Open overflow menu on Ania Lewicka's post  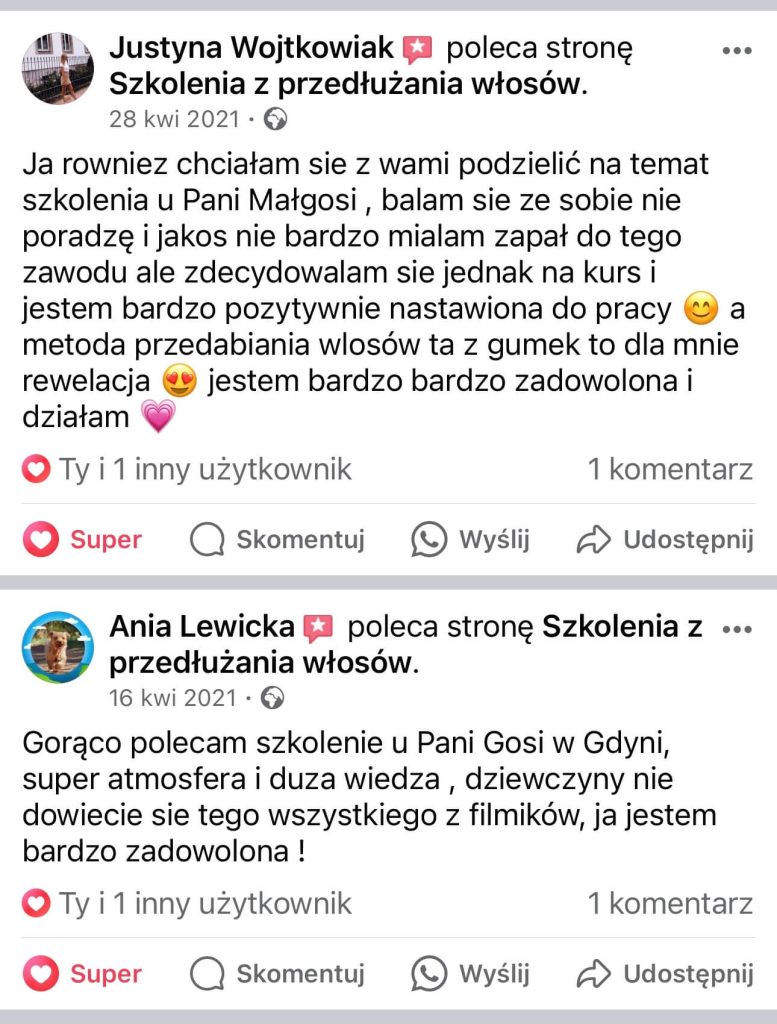pos(737,629)
